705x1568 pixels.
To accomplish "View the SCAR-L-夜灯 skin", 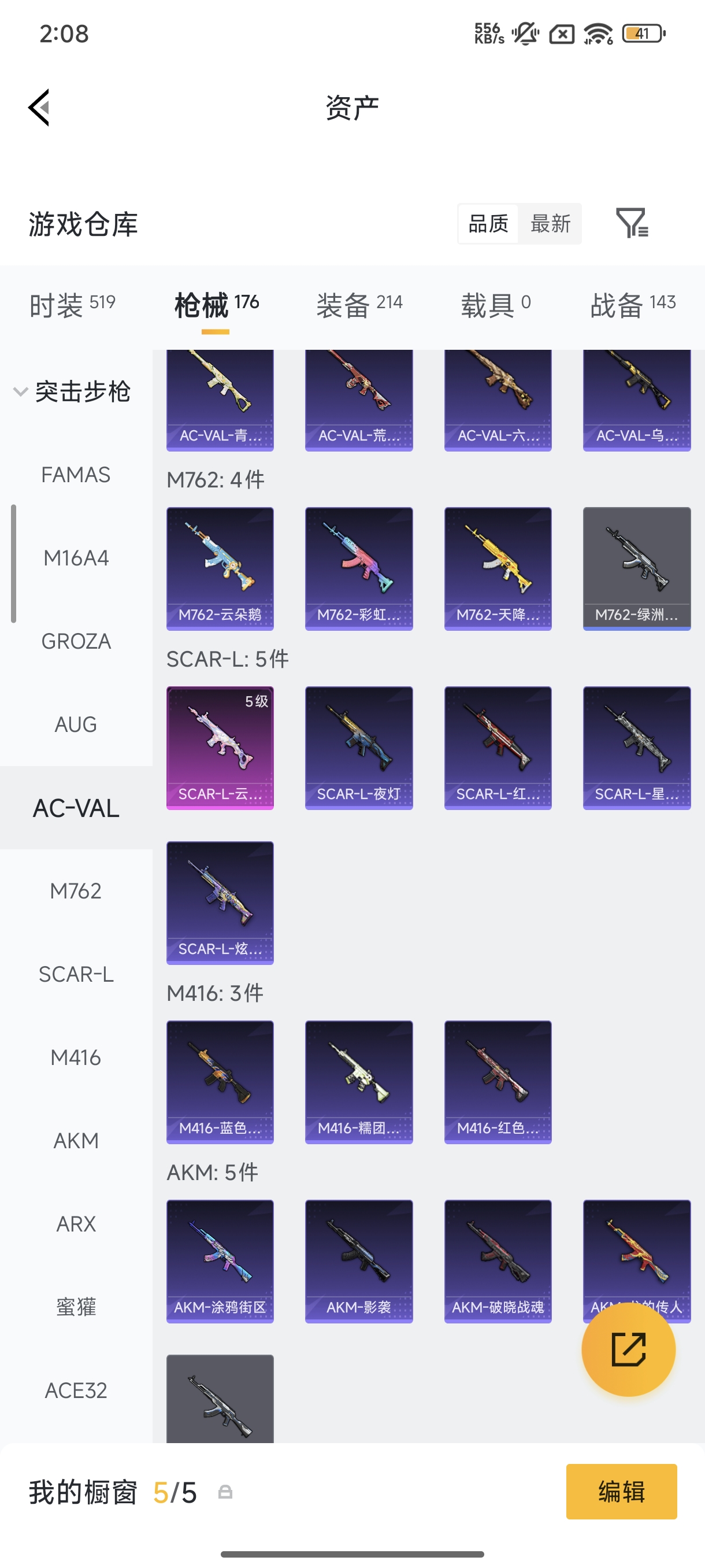I will (x=359, y=748).
